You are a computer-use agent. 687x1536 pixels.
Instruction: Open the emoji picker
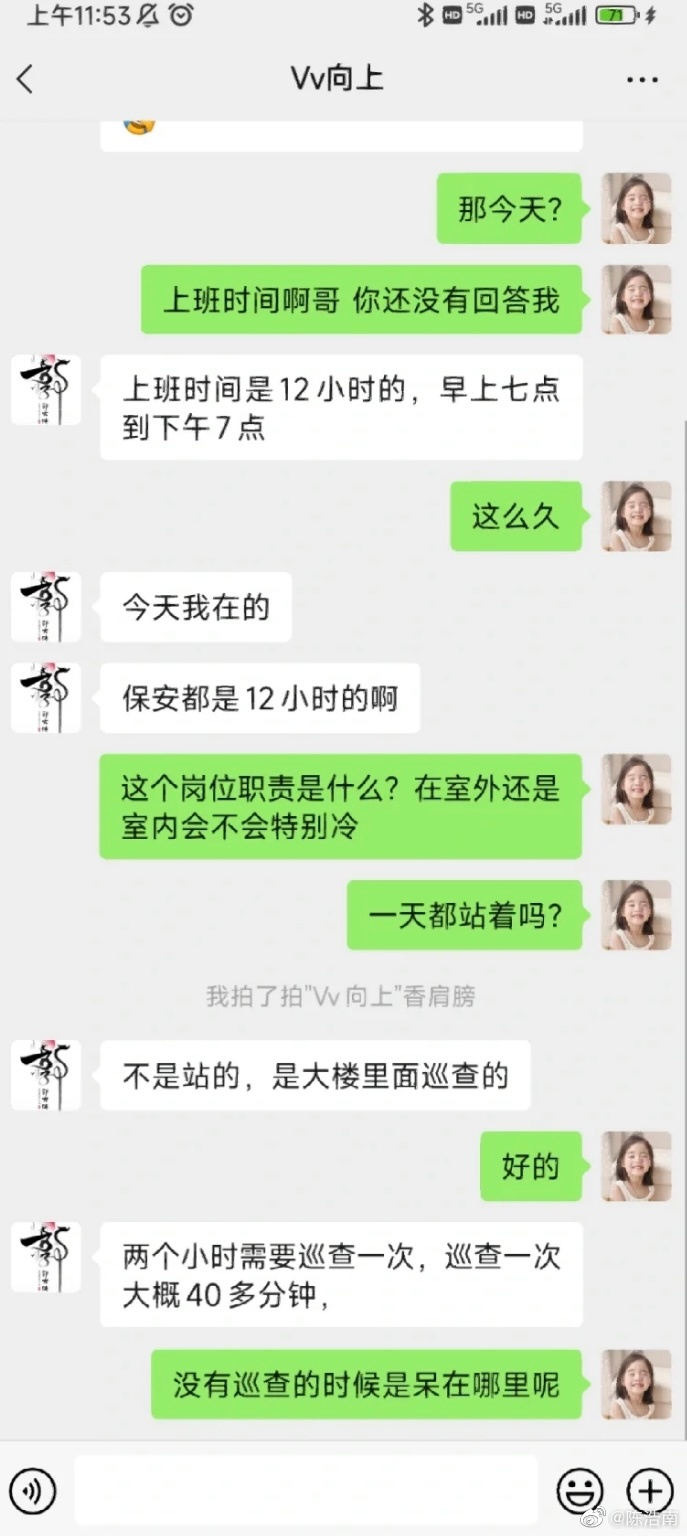(x=580, y=1491)
